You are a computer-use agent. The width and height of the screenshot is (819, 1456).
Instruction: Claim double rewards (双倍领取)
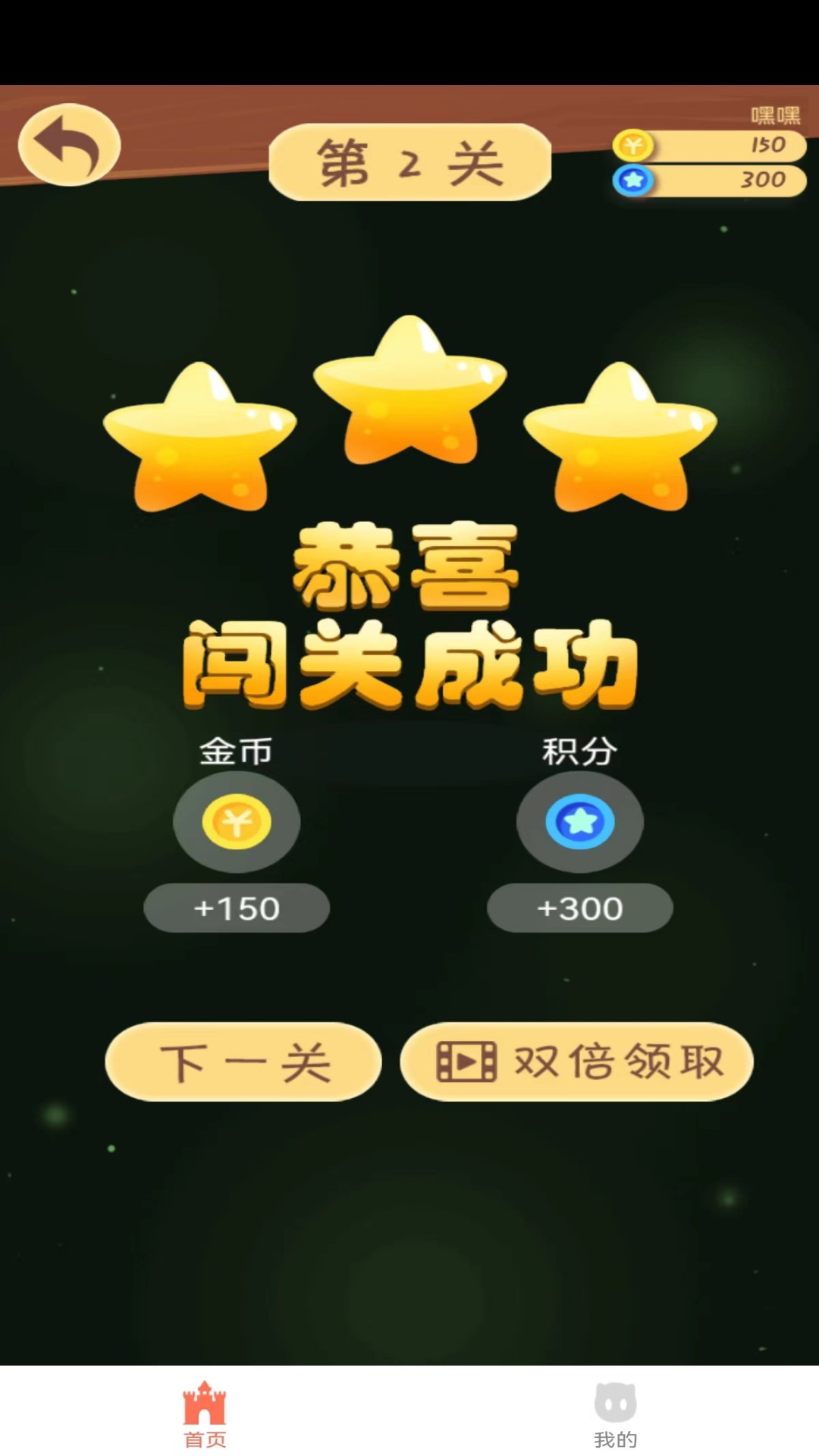coord(576,1062)
